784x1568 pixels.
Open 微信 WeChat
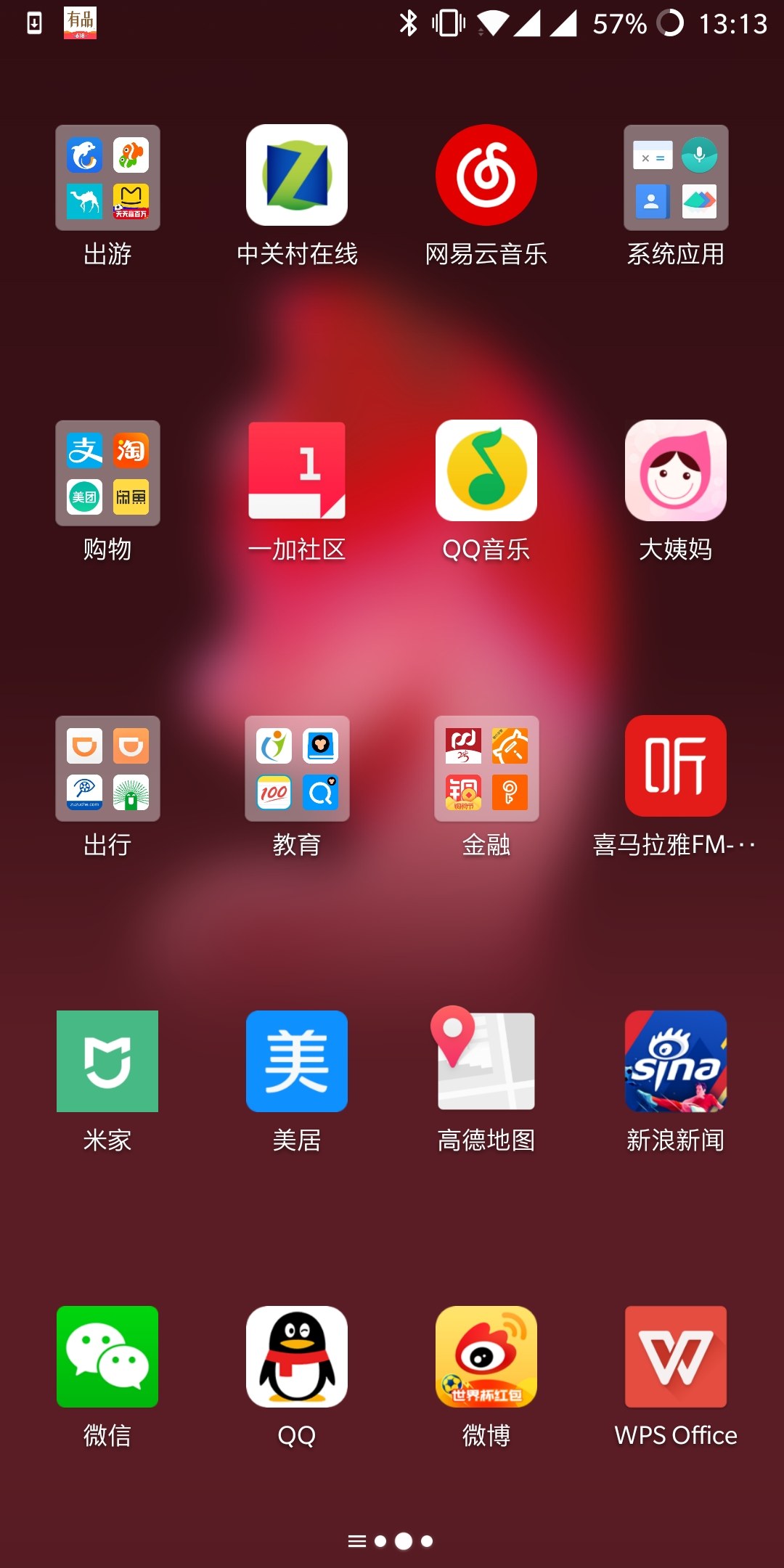click(107, 1357)
